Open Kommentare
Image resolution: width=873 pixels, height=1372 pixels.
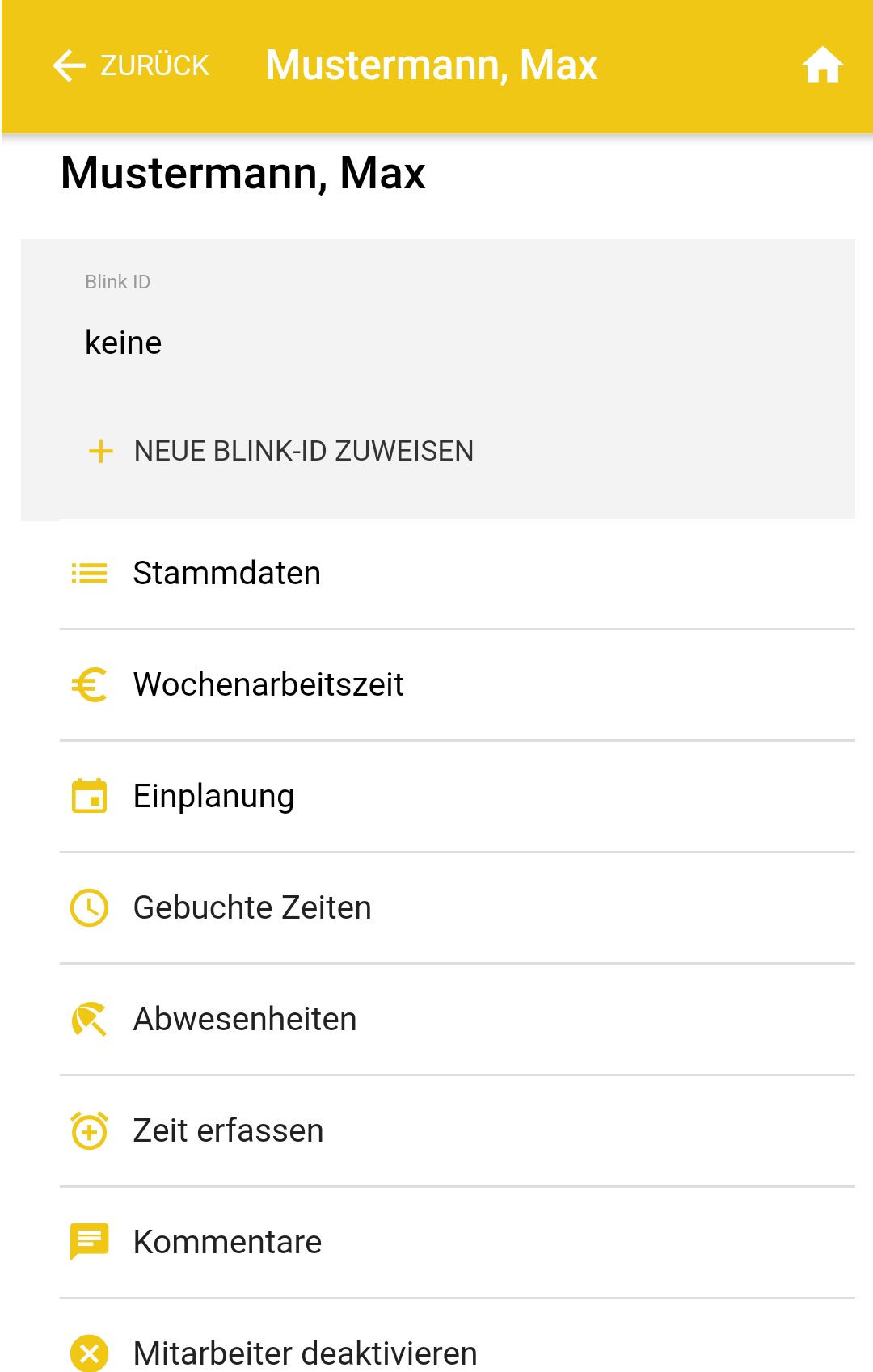pyautogui.click(x=227, y=1243)
